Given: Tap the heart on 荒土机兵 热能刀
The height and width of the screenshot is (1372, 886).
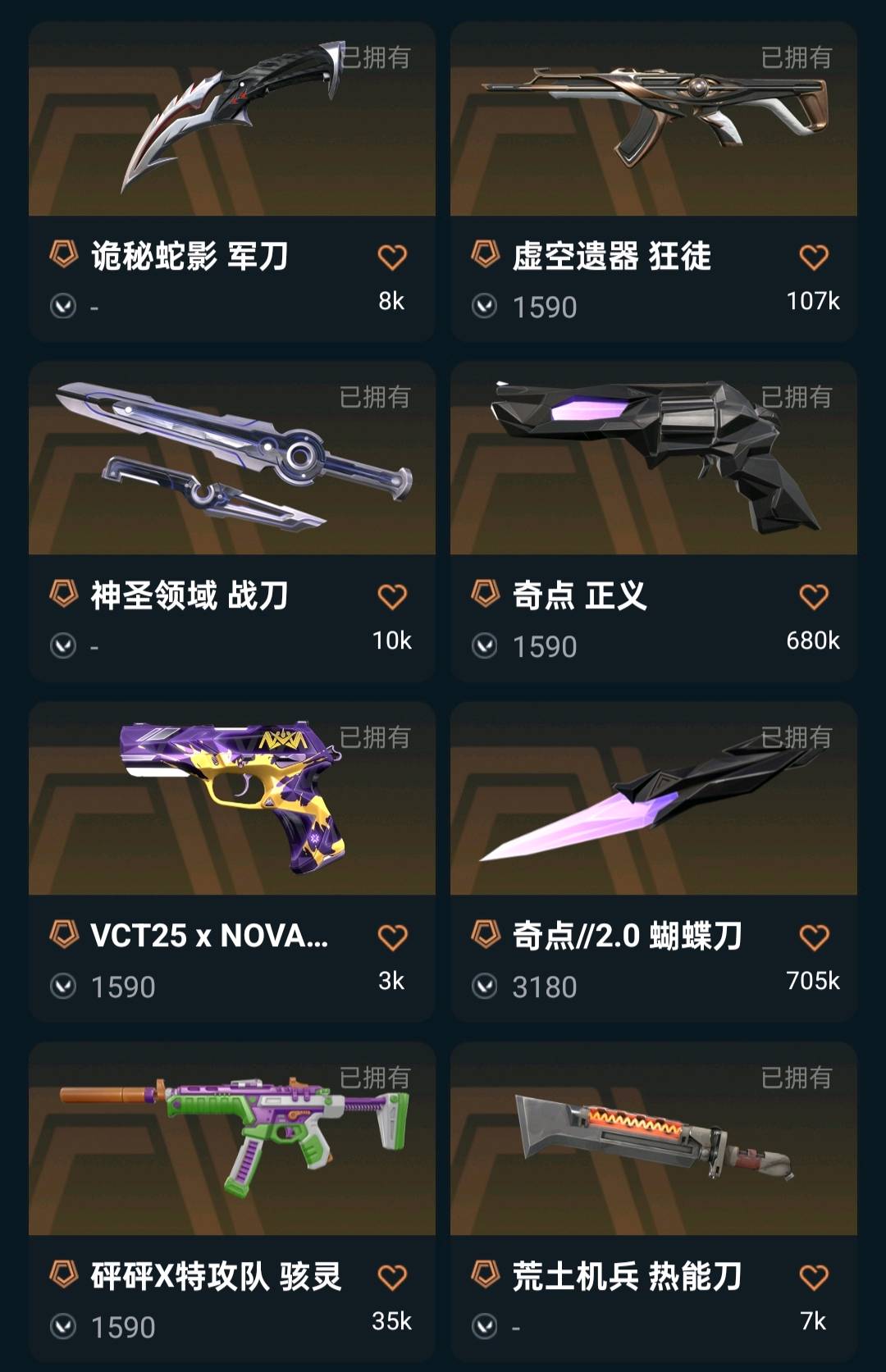Looking at the screenshot, I should (x=814, y=1278).
